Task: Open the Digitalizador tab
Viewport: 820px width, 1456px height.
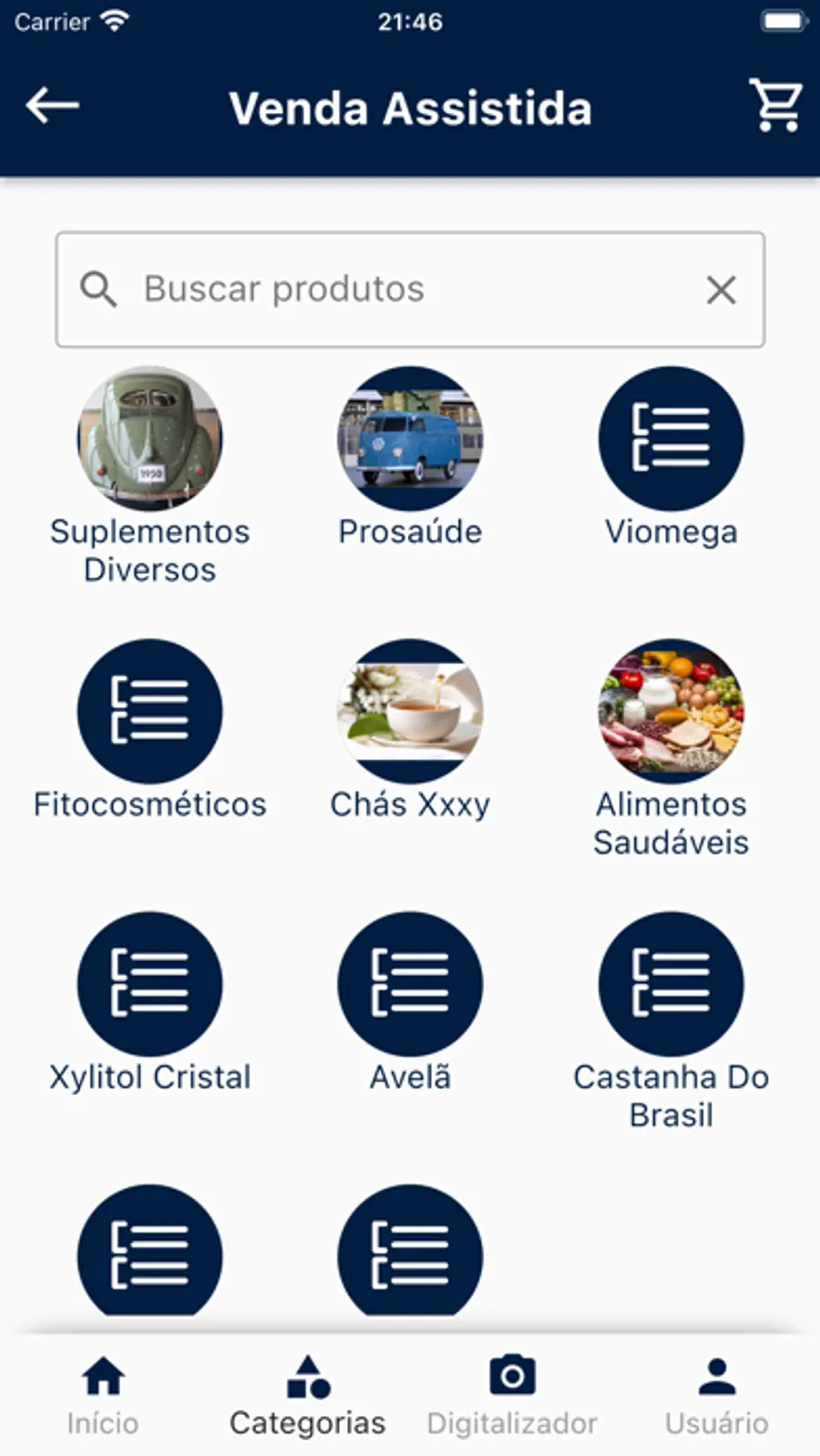Action: pyautogui.click(x=512, y=1395)
